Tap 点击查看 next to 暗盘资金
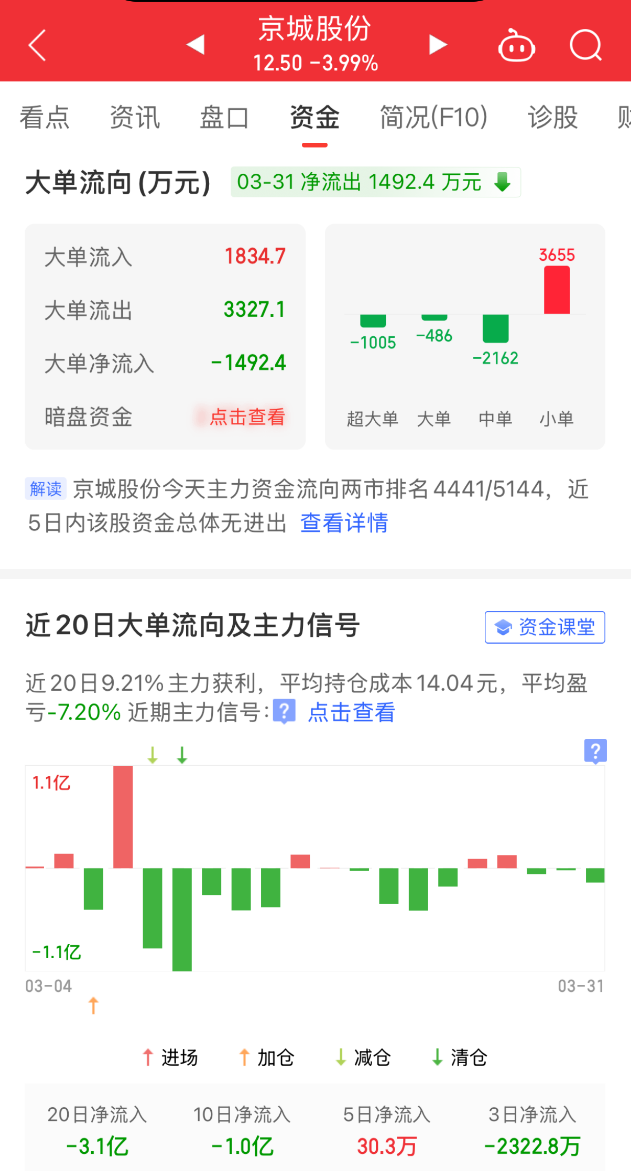The image size is (633, 1171). (x=246, y=417)
